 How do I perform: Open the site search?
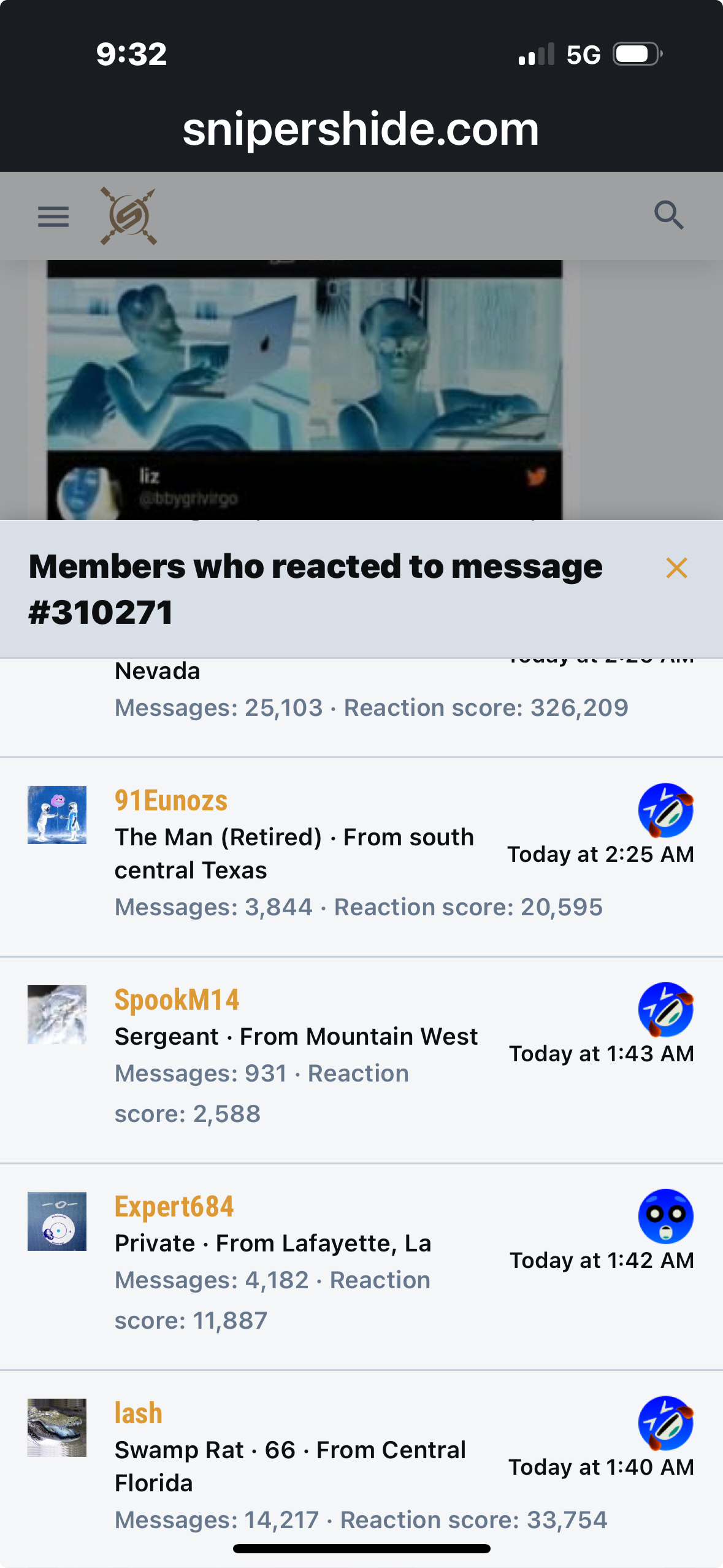point(668,215)
